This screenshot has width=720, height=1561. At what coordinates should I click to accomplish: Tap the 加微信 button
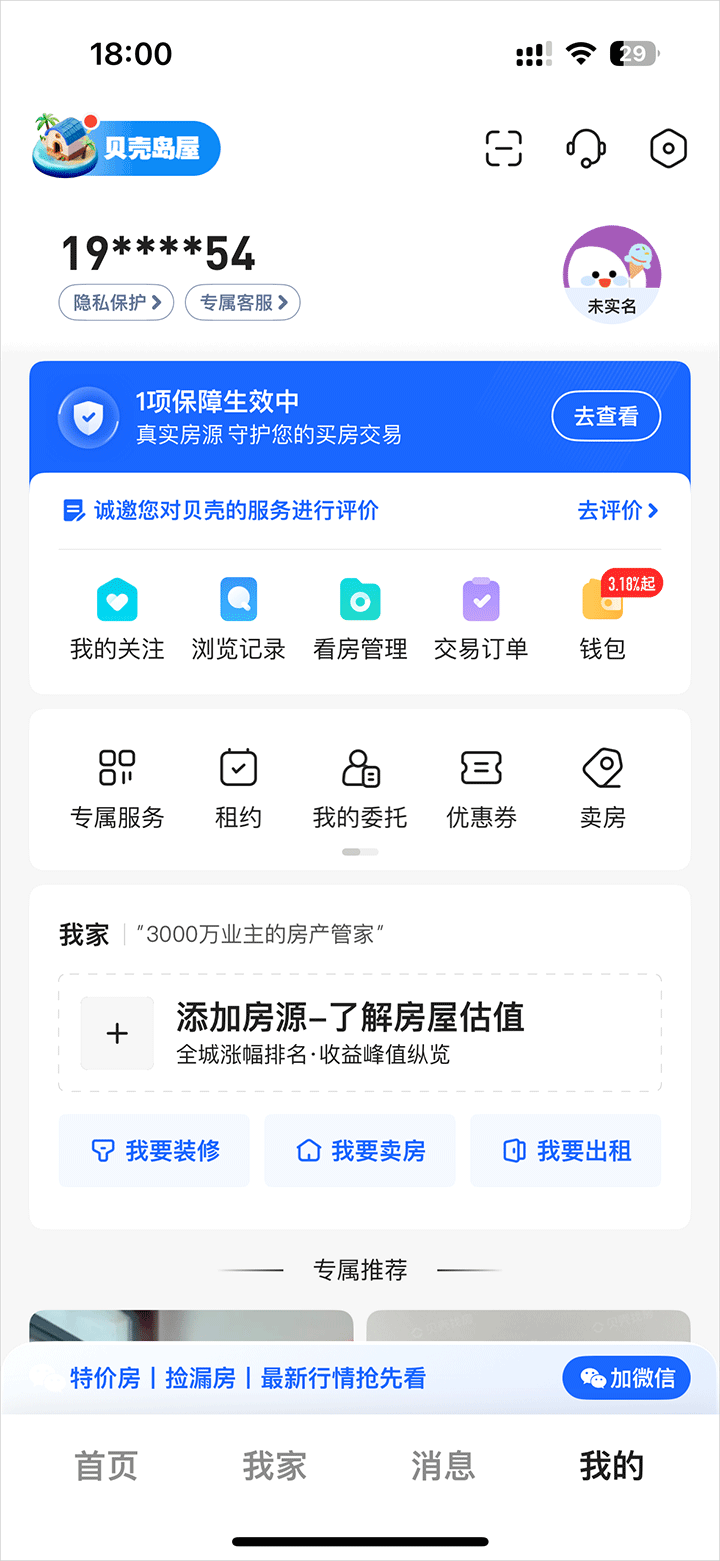click(x=626, y=1378)
